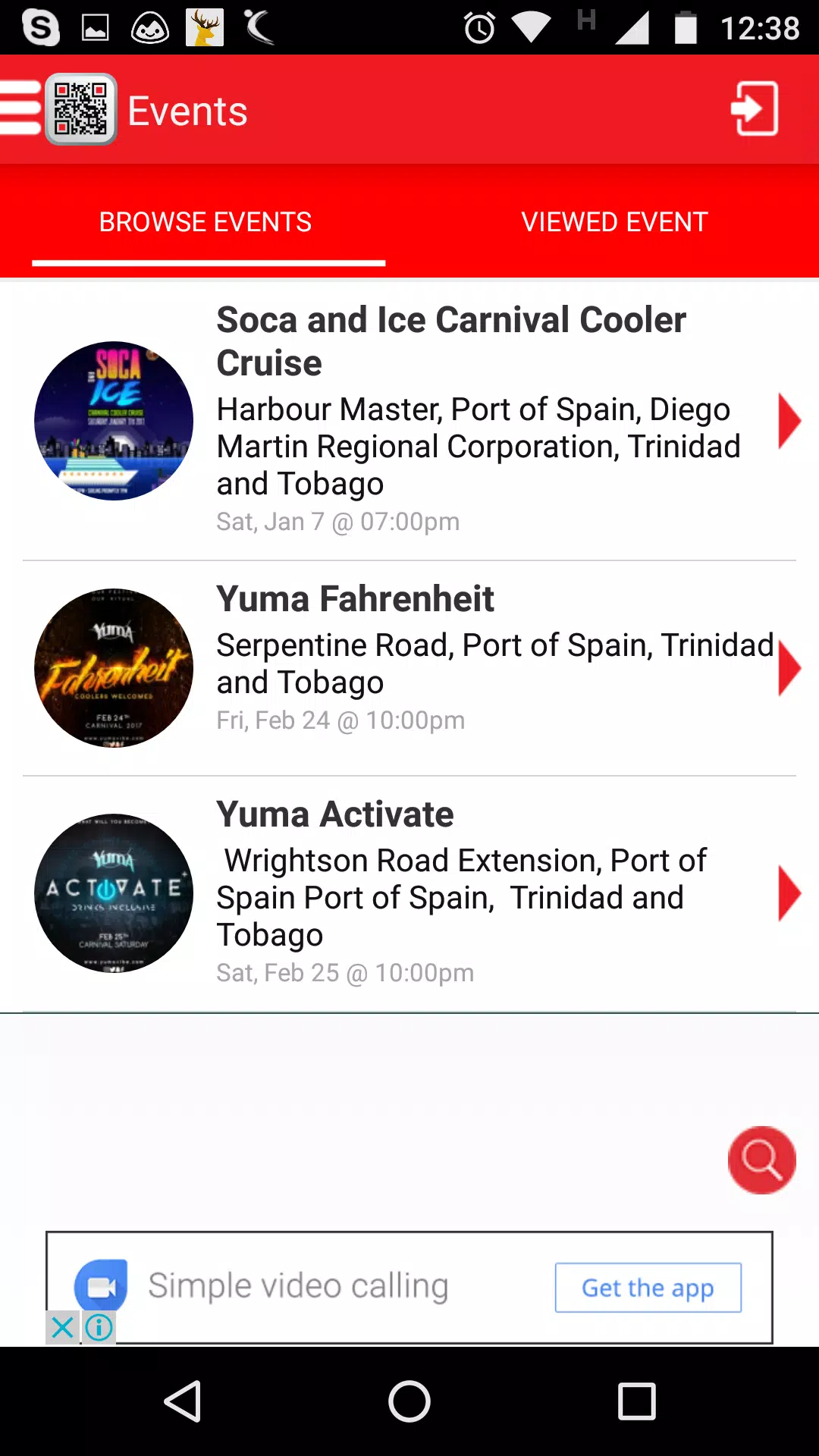Image resolution: width=819 pixels, height=1456 pixels.
Task: Open Soca and Ice Carnival Cooler Cruise event
Action: point(409,421)
